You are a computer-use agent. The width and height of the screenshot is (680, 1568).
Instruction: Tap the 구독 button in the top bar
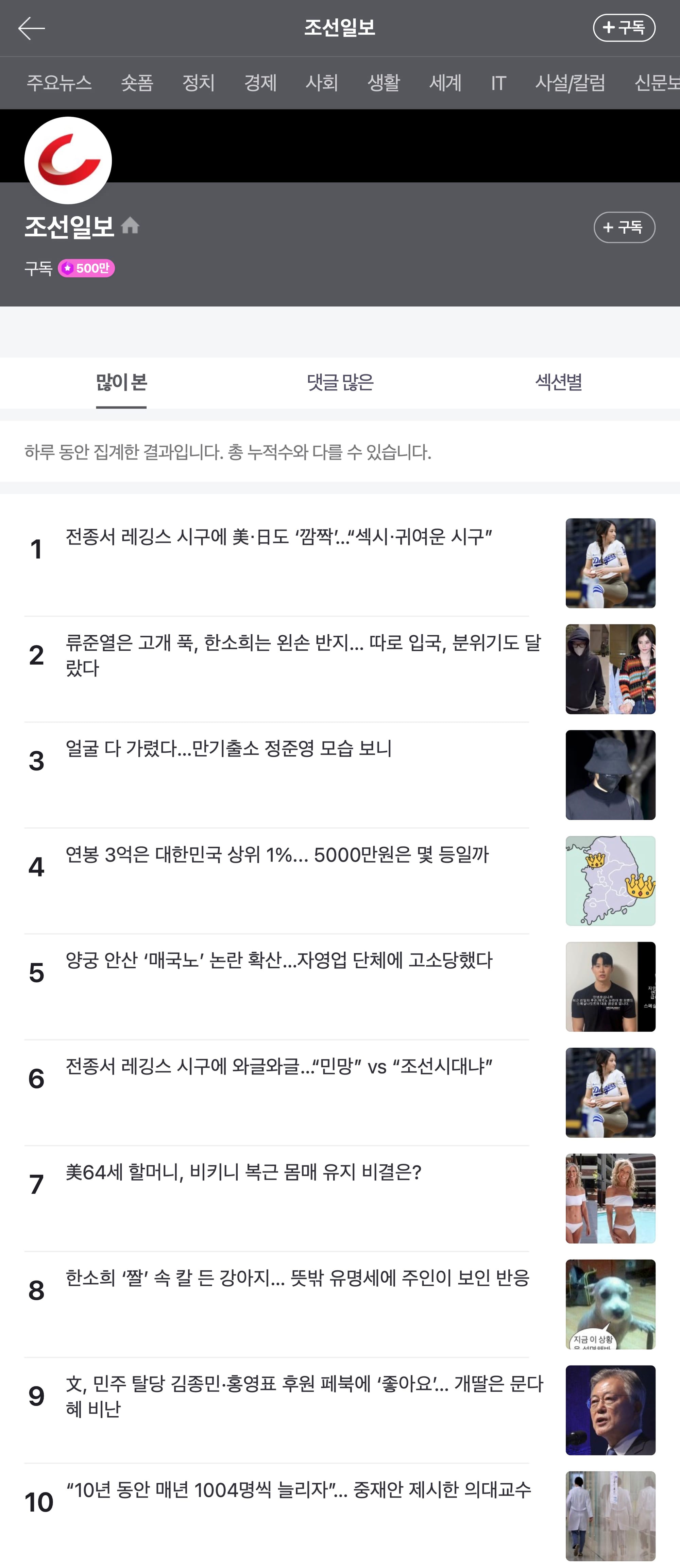624,28
